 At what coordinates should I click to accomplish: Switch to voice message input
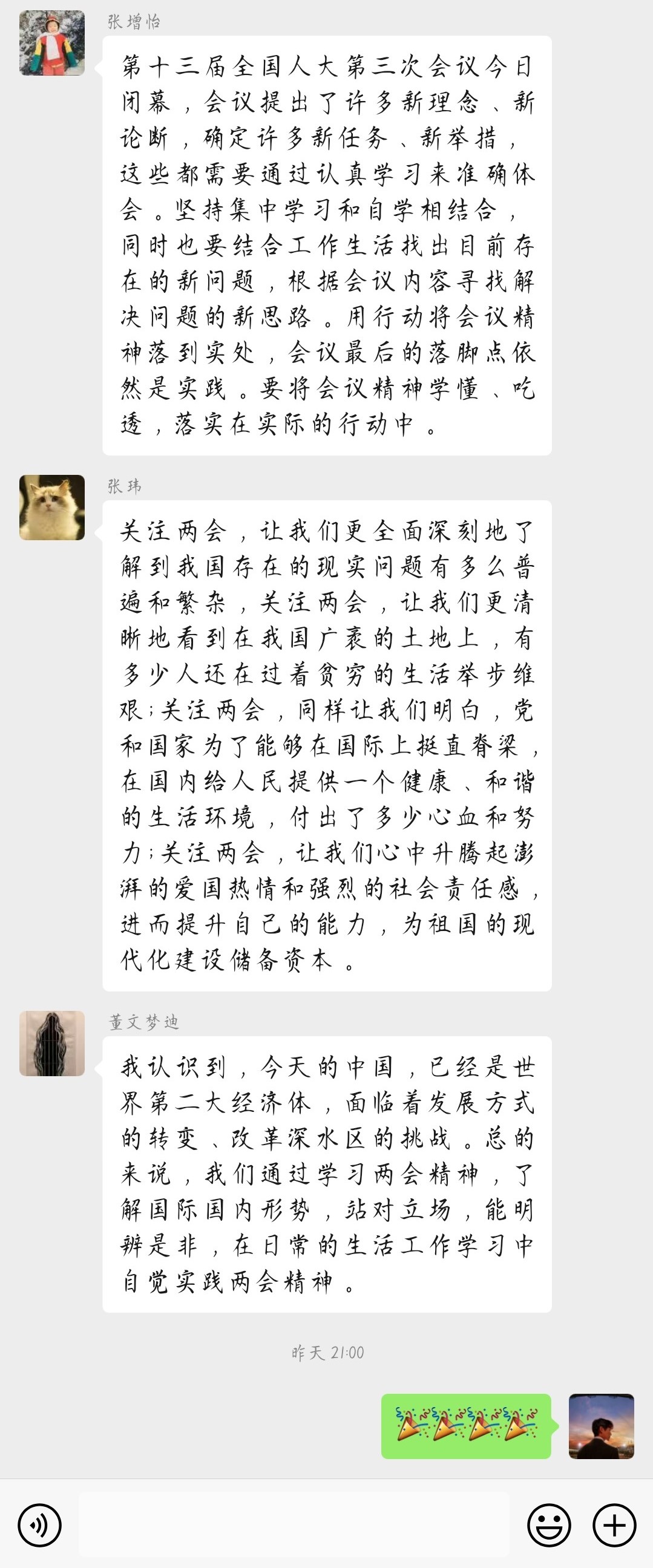coord(39,1525)
